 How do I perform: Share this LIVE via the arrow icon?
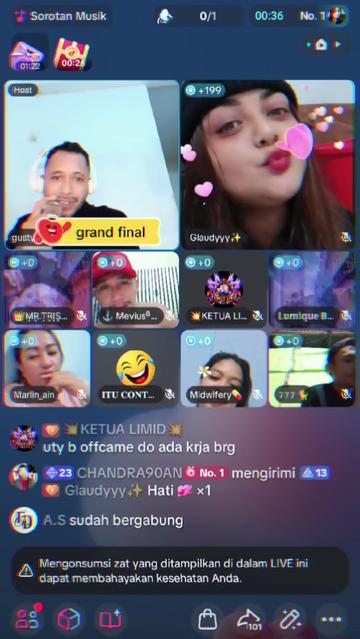click(249, 619)
